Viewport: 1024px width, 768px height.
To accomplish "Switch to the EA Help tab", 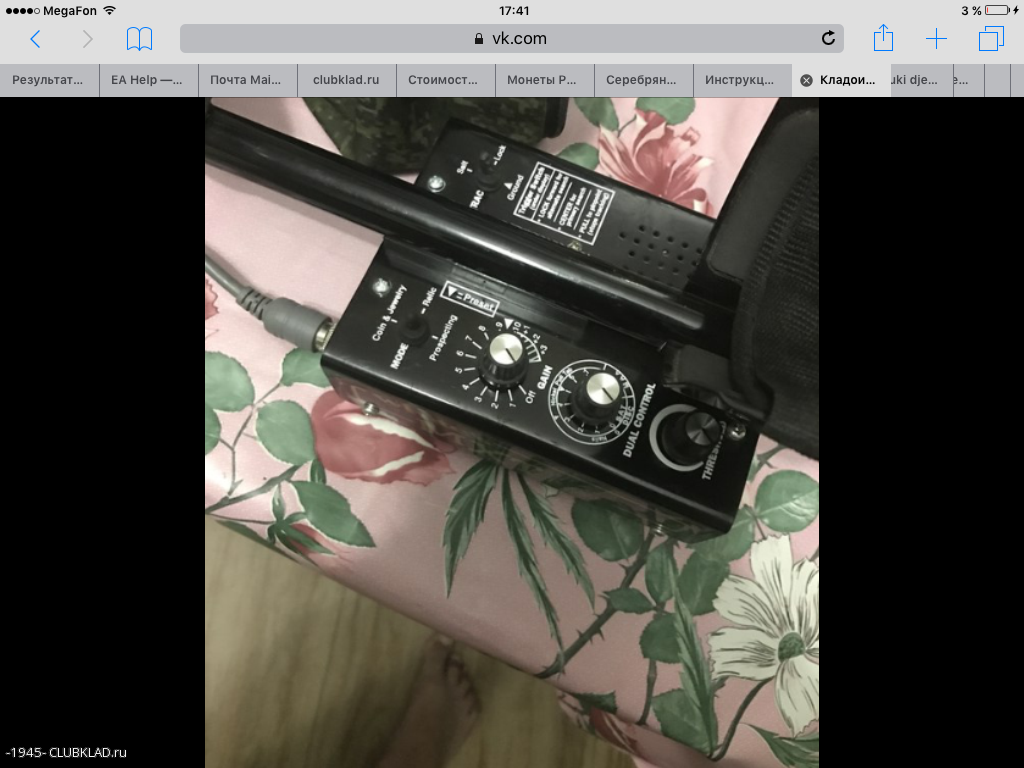I will click(148, 80).
